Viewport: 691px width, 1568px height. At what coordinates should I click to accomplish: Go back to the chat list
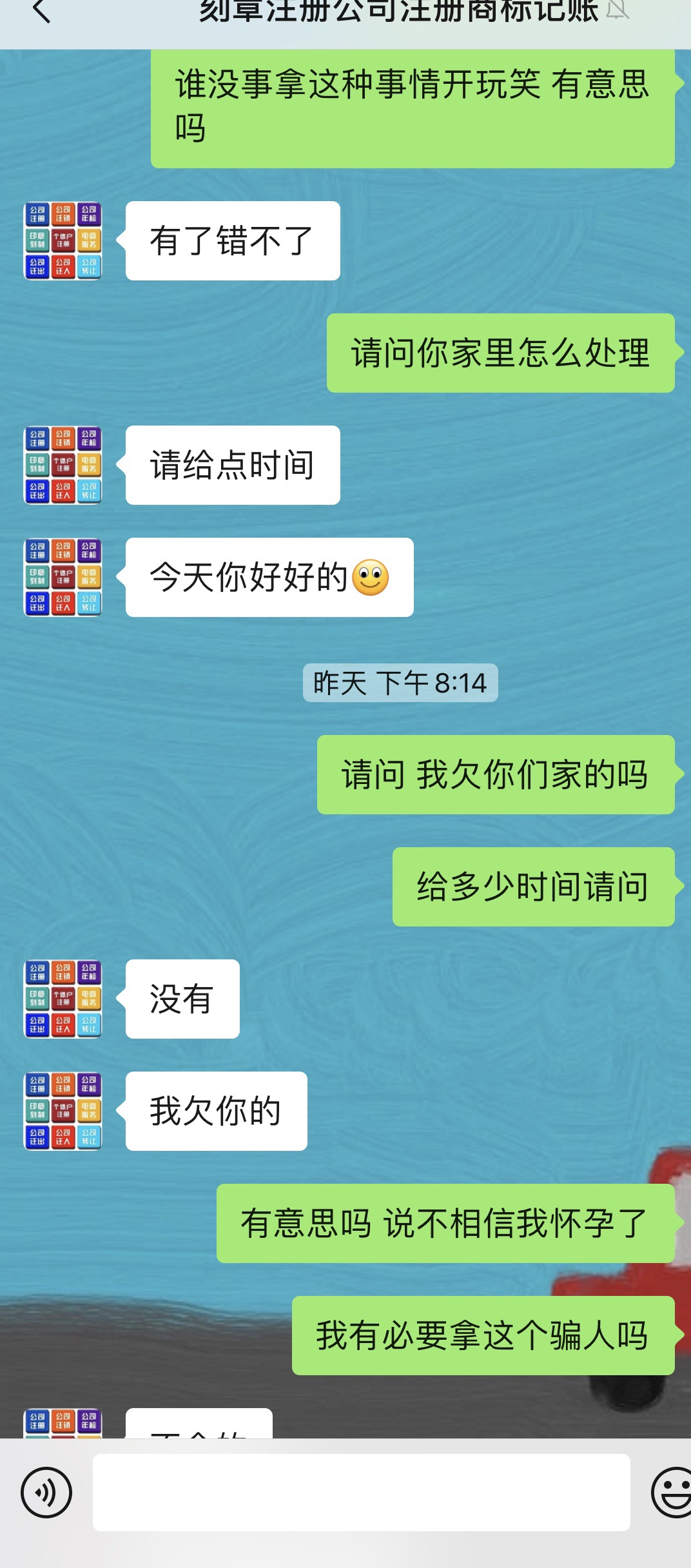coord(41,12)
